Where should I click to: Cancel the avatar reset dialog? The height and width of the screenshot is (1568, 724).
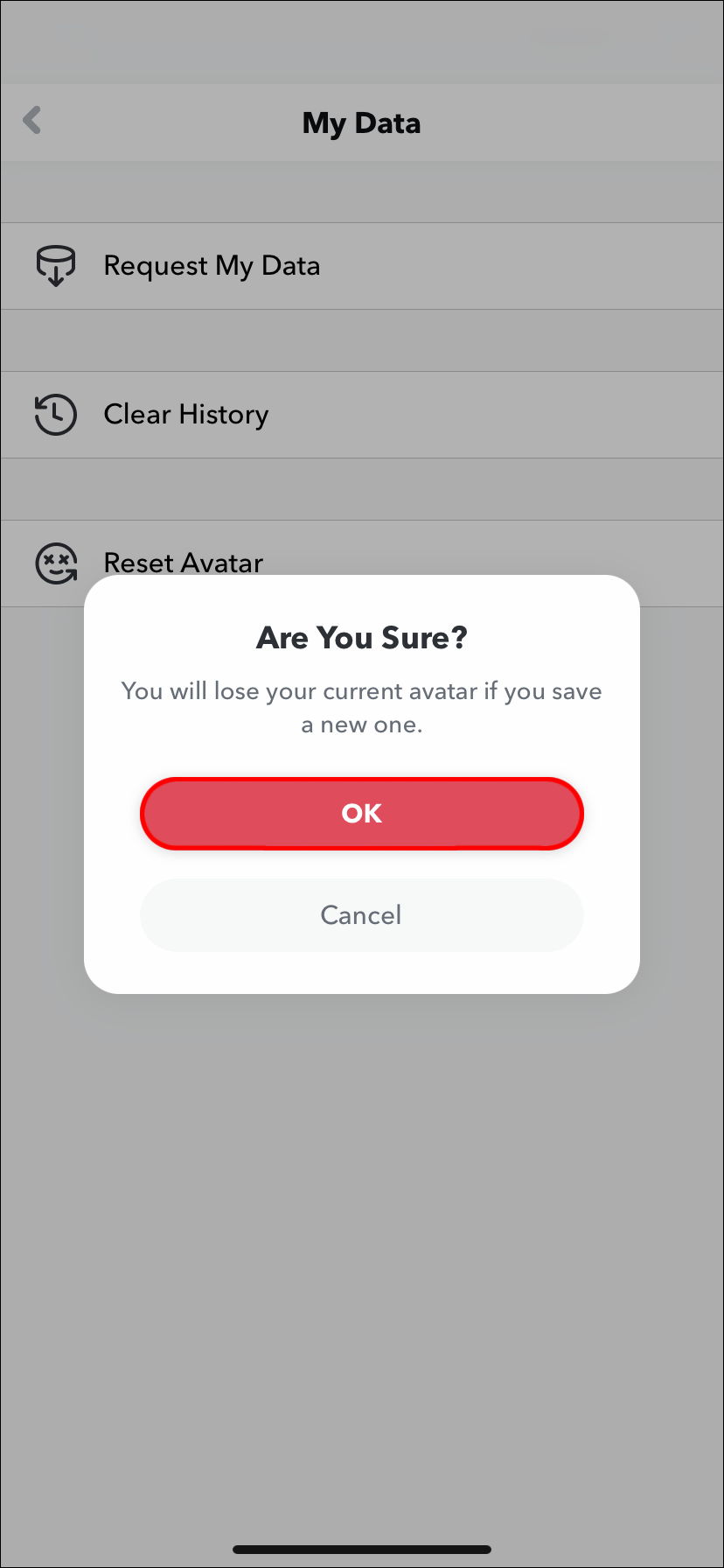coord(361,915)
